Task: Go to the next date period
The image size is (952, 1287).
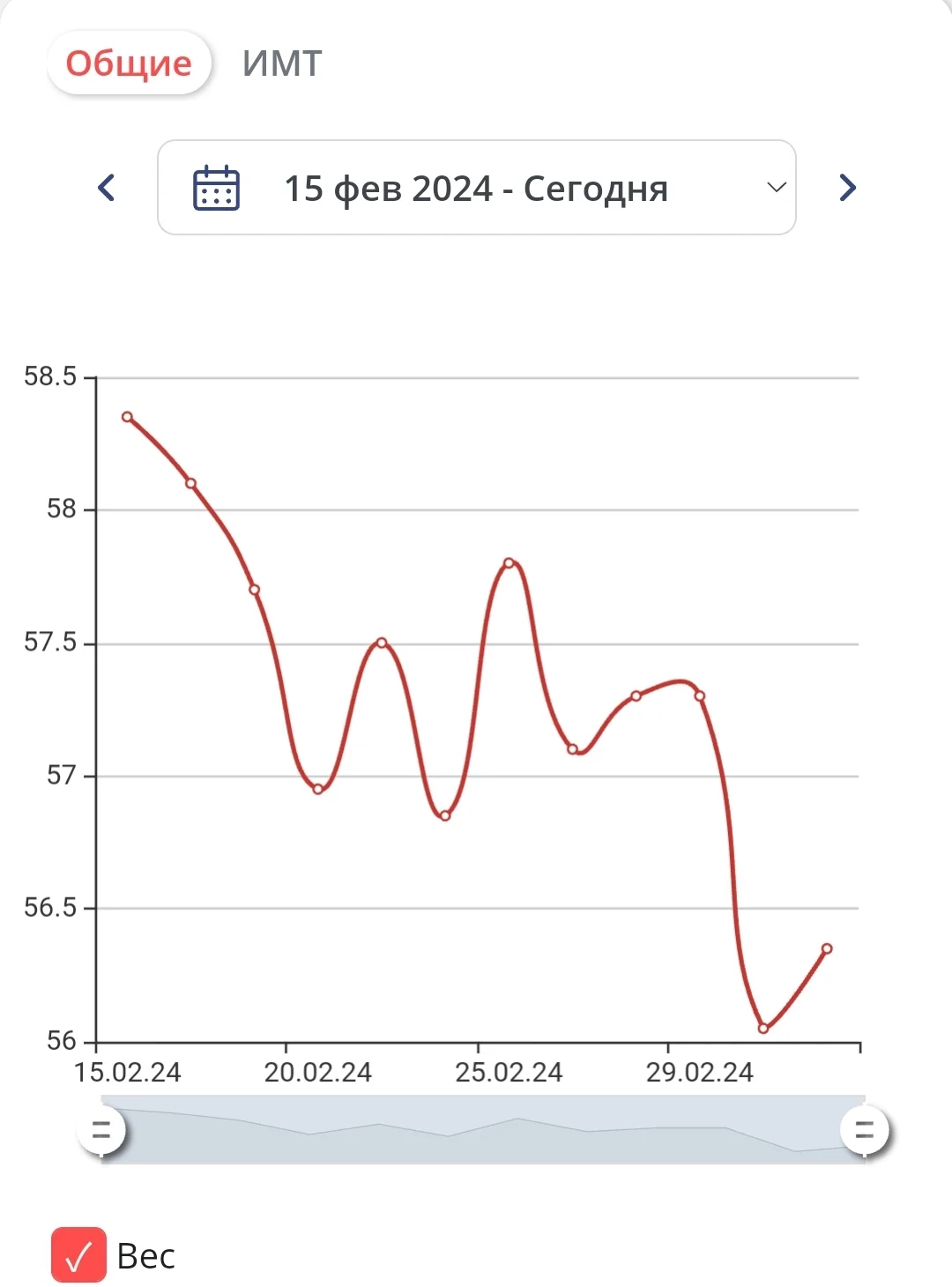Action: (847, 188)
